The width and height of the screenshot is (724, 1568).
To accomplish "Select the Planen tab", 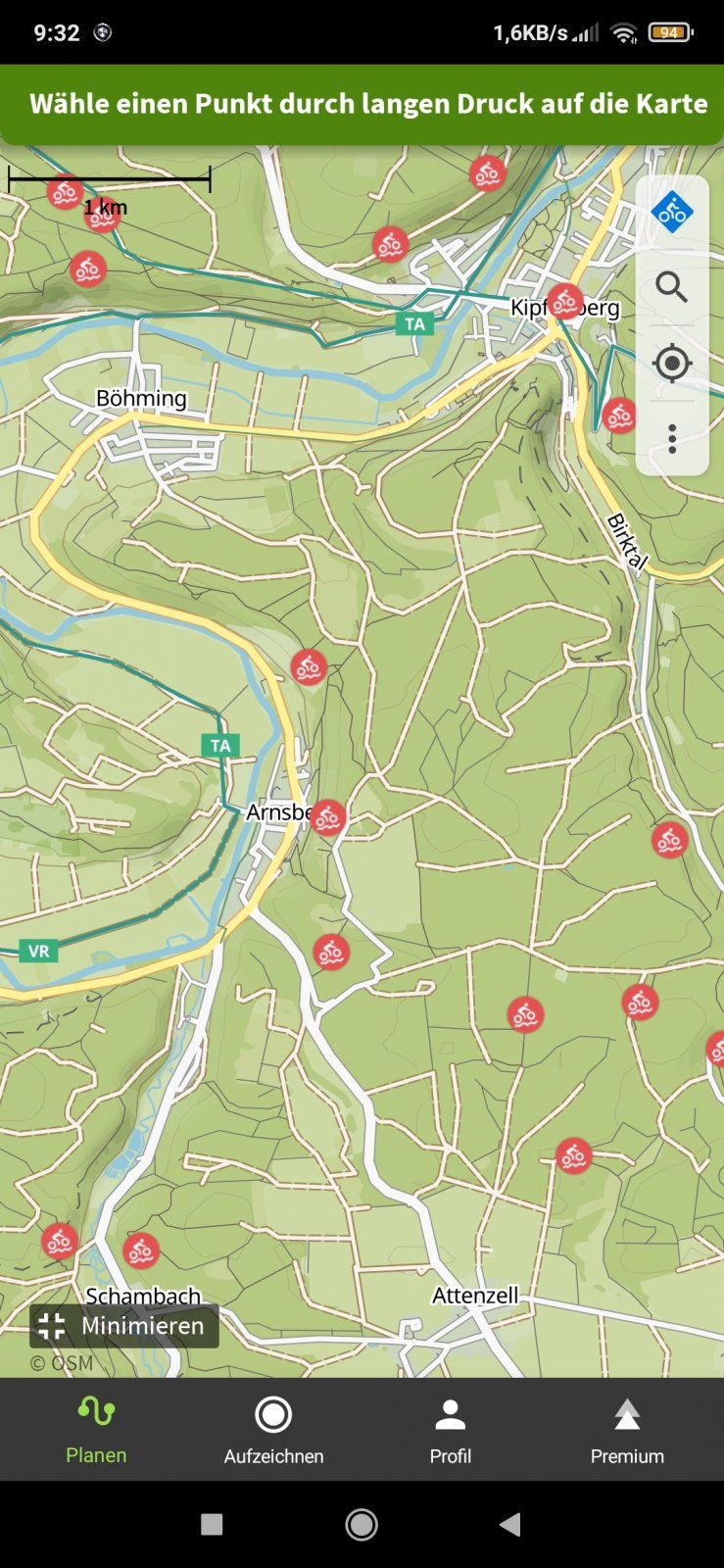I will tap(96, 1430).
